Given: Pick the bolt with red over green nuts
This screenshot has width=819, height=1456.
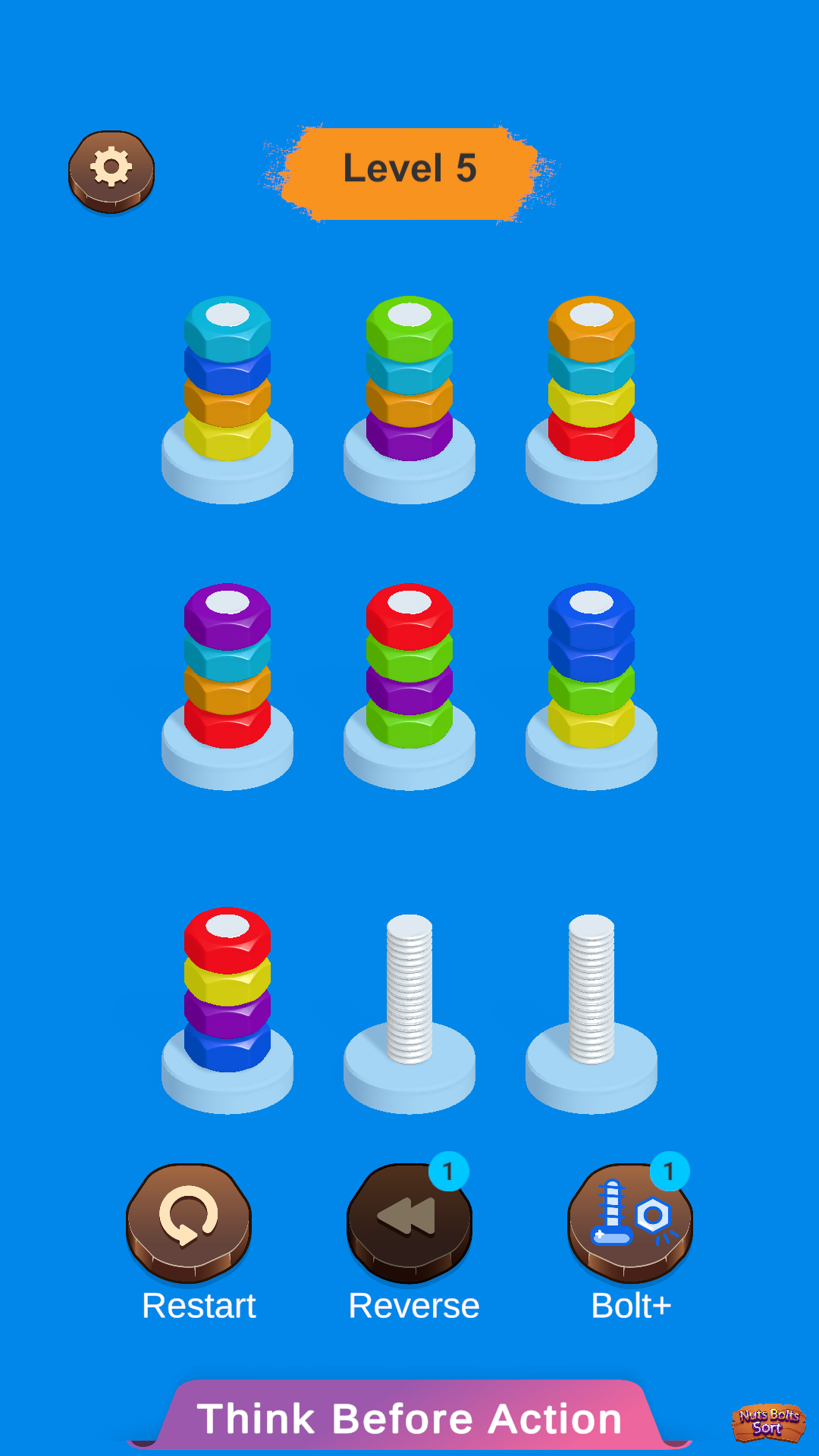Looking at the screenshot, I should click(409, 686).
